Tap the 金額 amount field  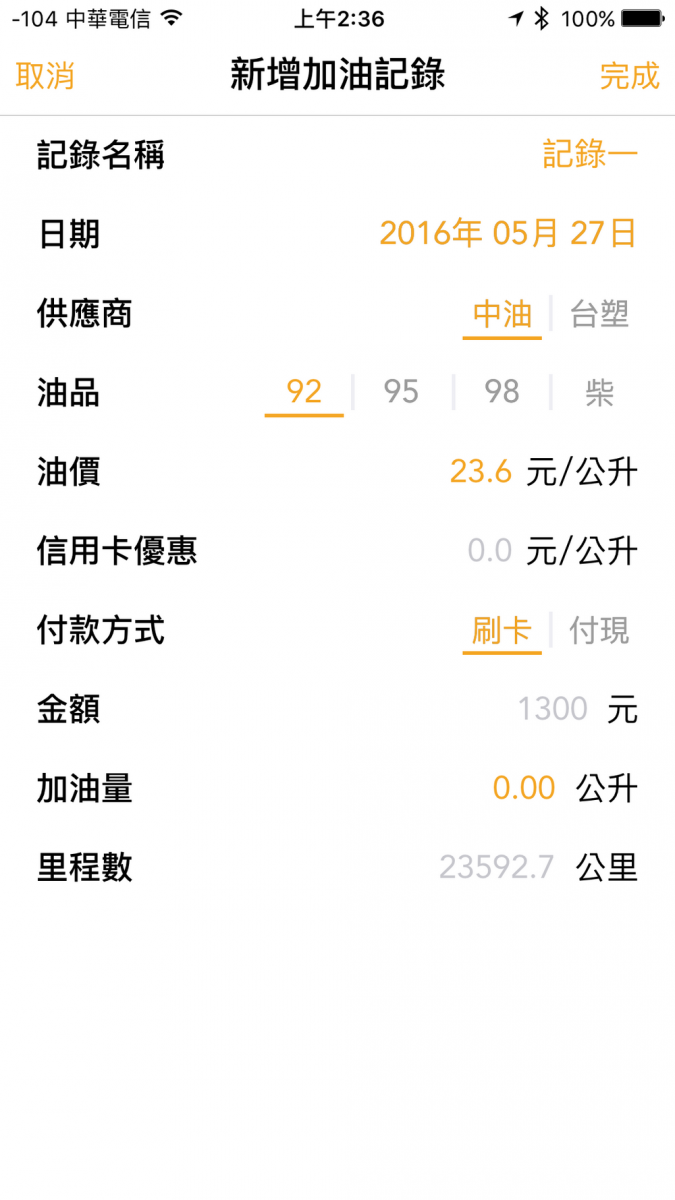pos(553,710)
